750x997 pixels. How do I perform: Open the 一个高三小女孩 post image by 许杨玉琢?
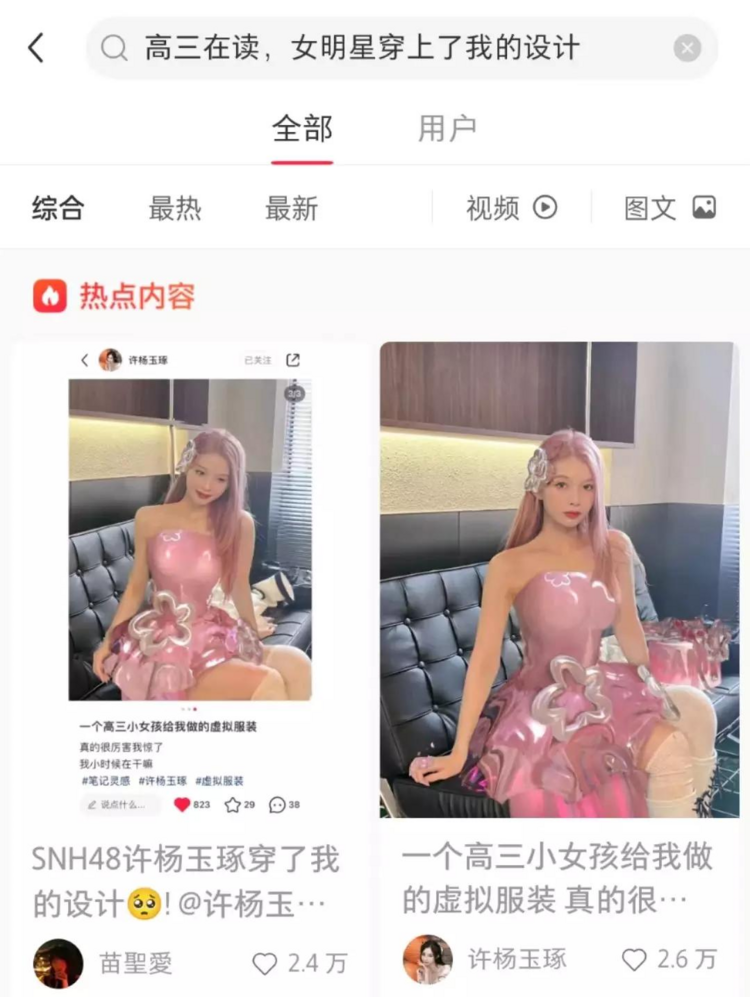coord(560,580)
